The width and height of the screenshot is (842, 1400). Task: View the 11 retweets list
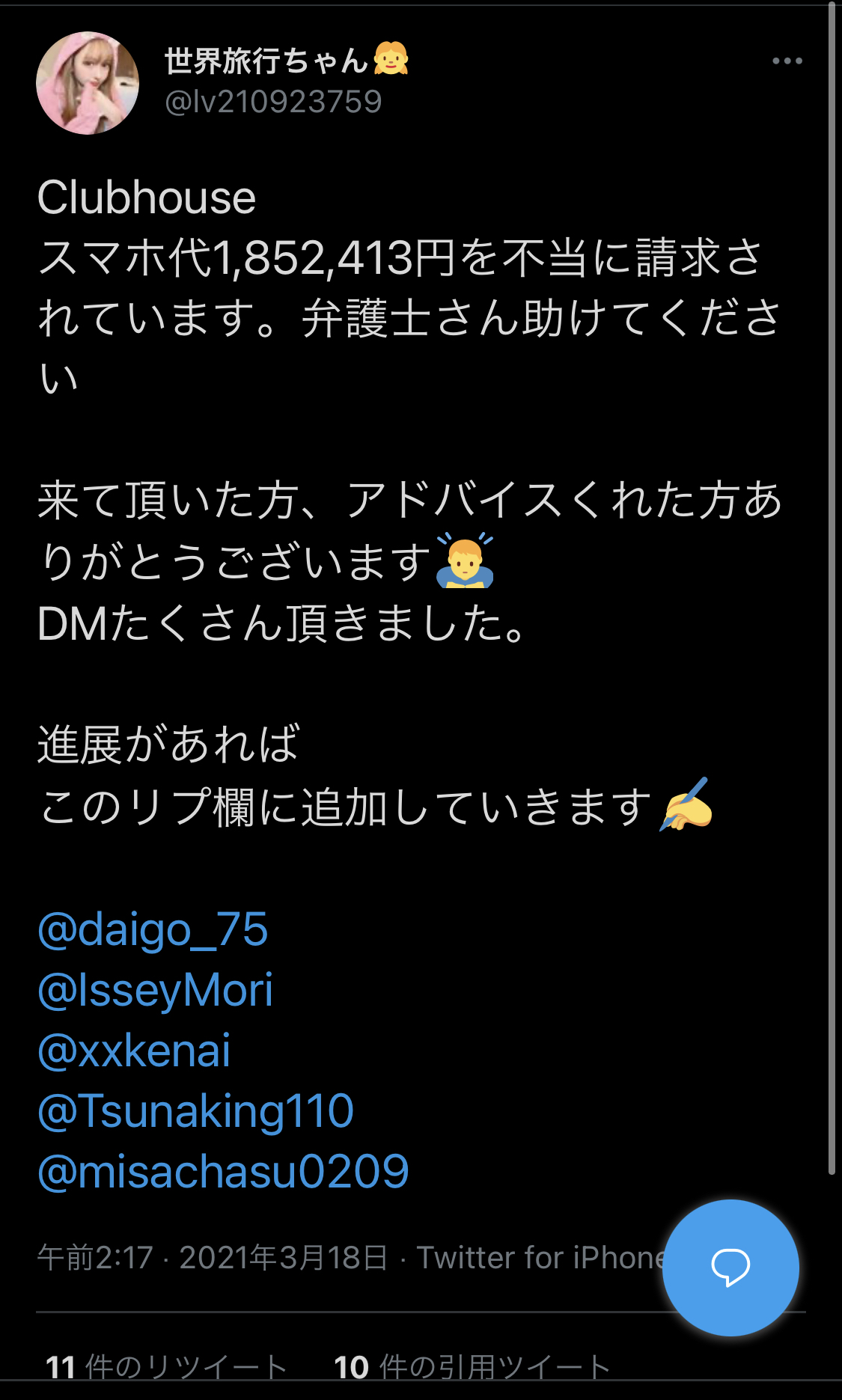166,1368
